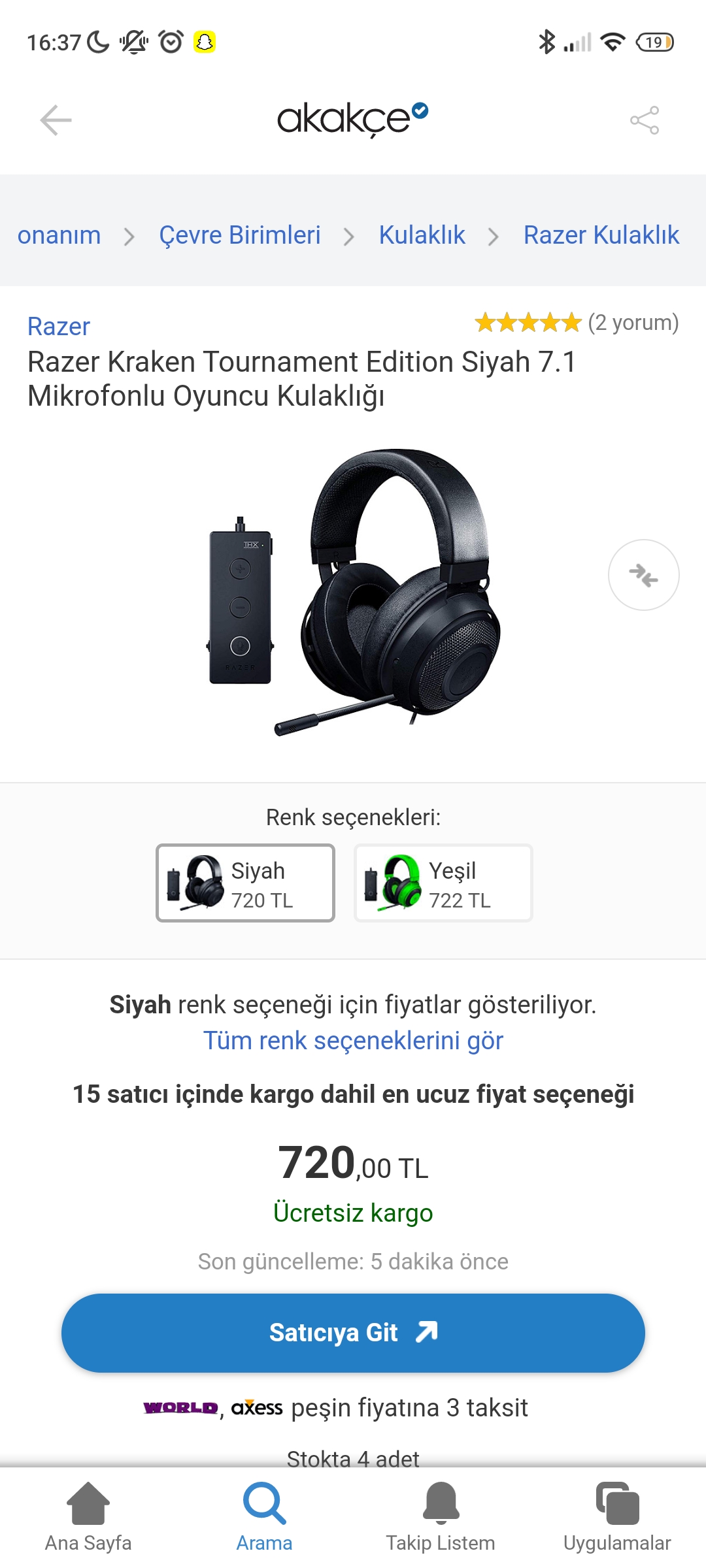Tap the Satıcıya Git button

click(353, 1333)
